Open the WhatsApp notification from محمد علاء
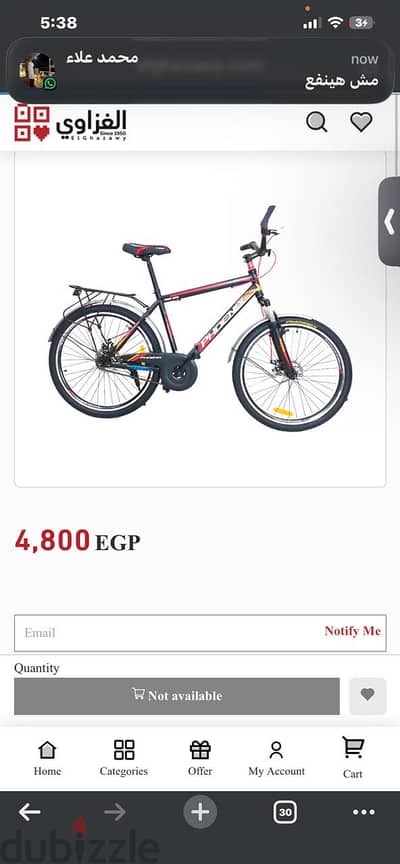The height and width of the screenshot is (864, 400). (x=200, y=70)
